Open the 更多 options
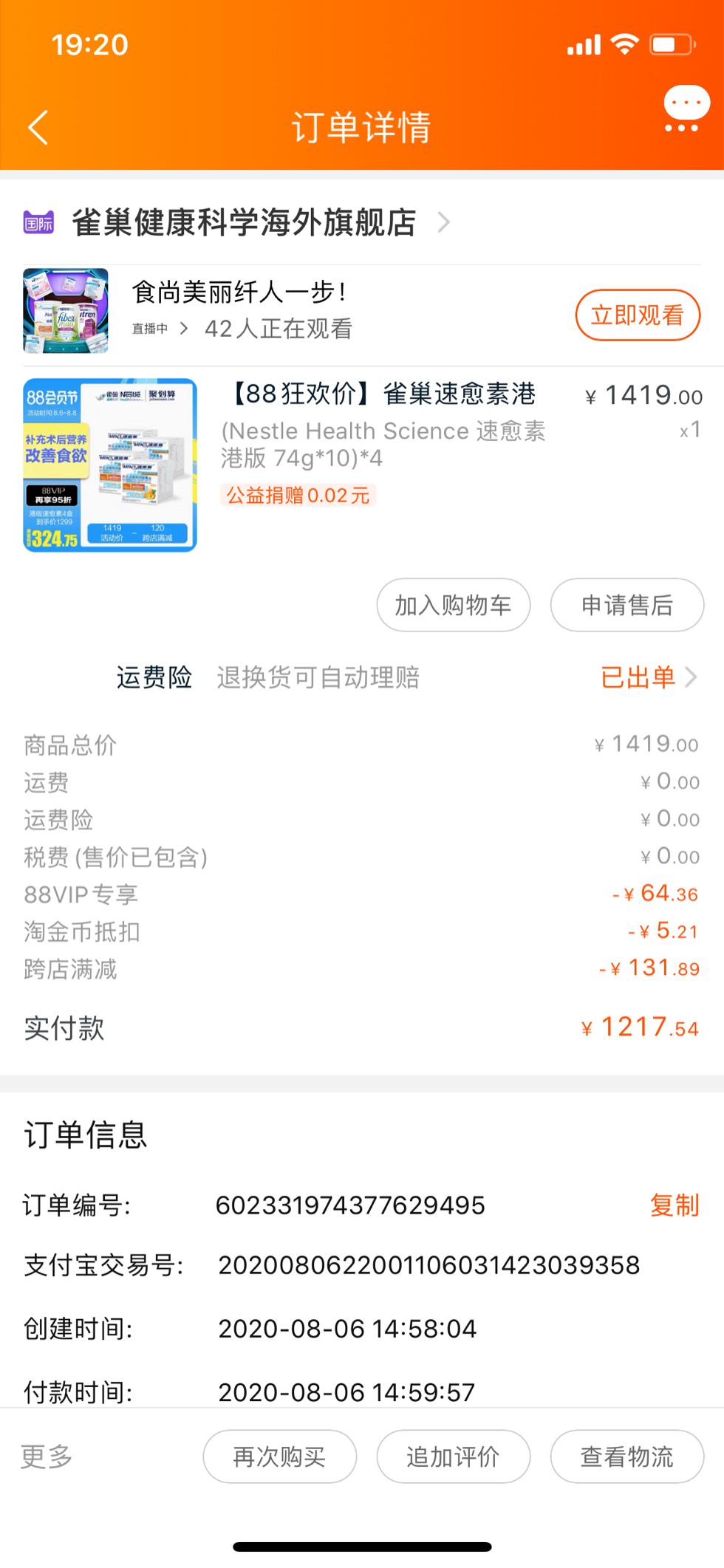 46,1456
